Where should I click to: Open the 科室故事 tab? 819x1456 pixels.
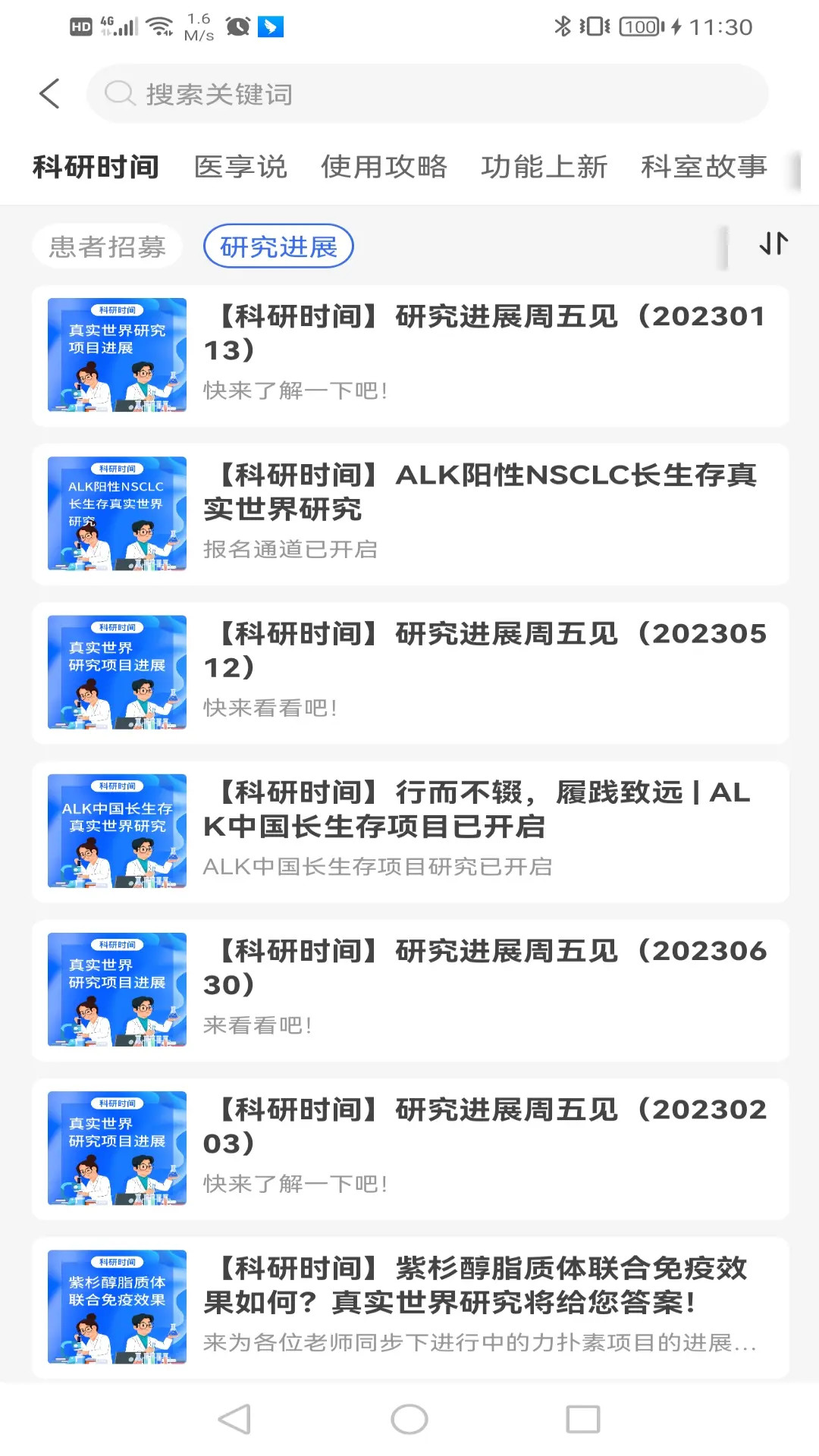point(703,167)
